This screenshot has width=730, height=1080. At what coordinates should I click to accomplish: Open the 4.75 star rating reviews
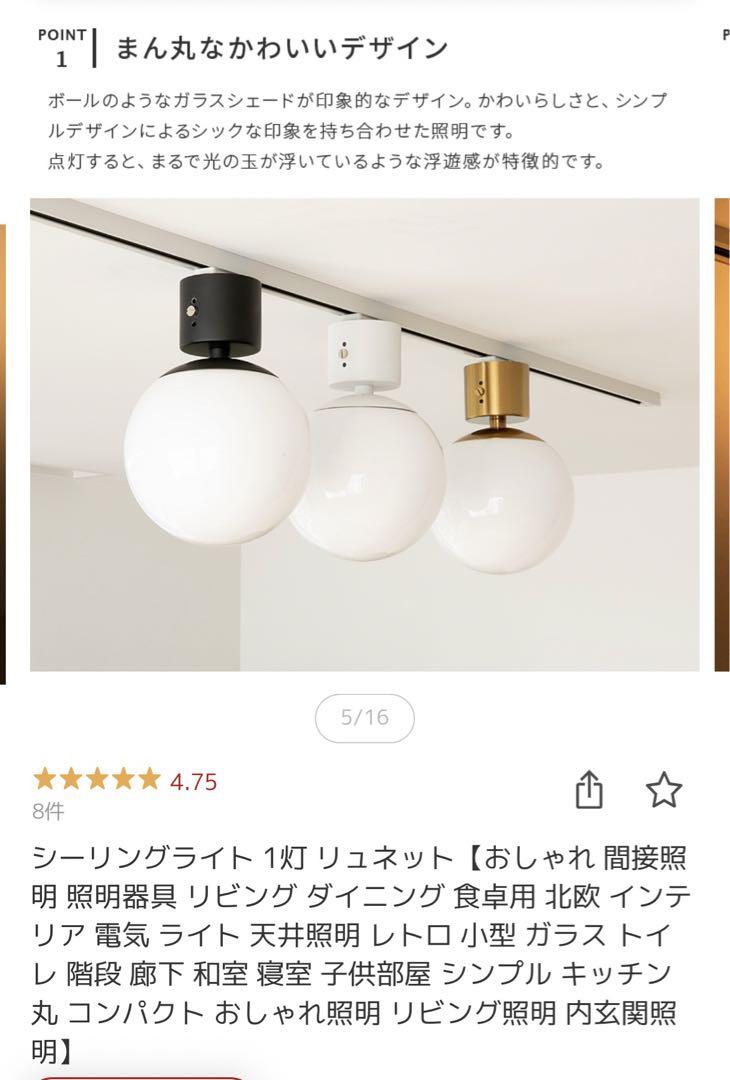[x=125, y=781]
